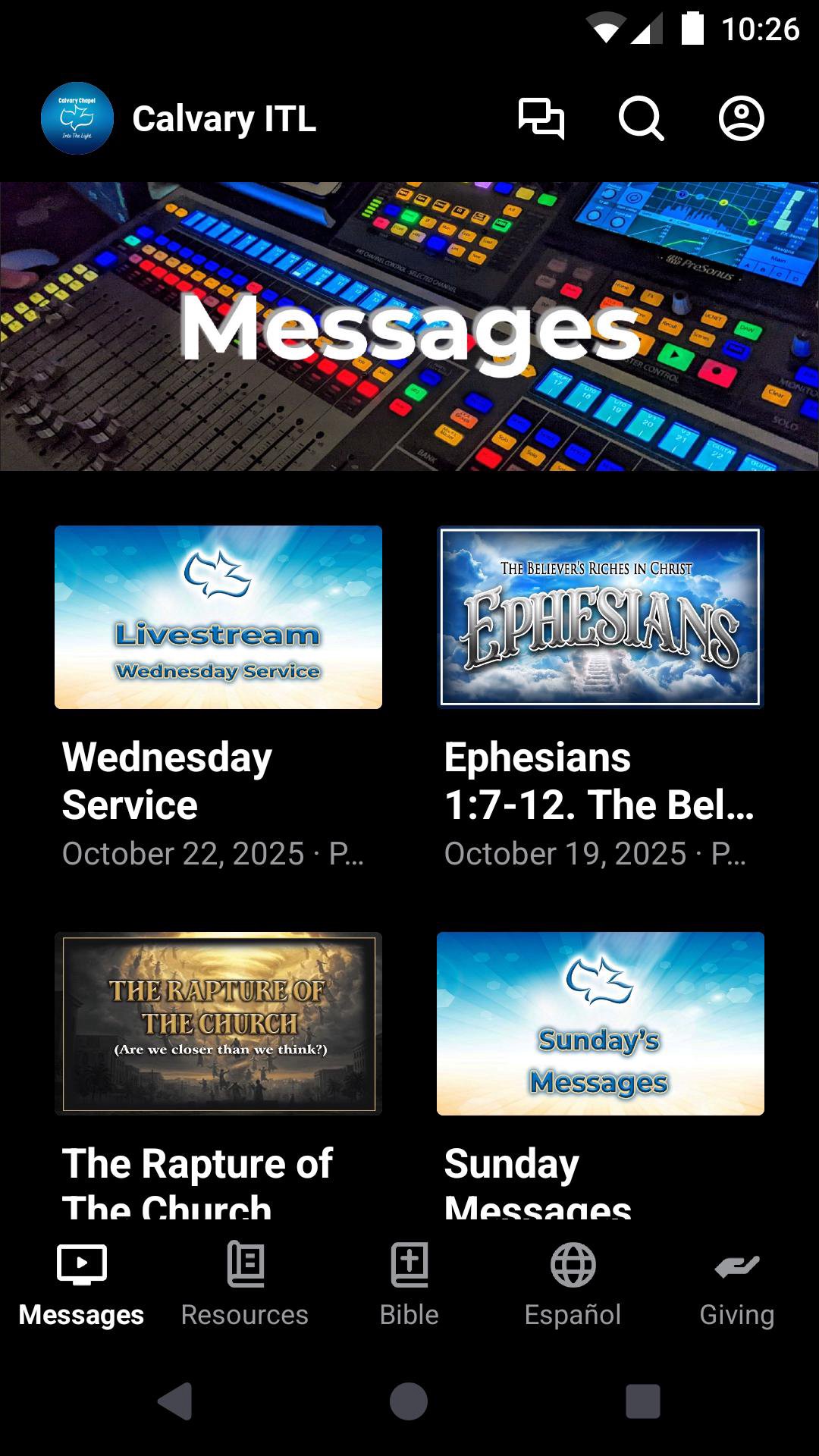
Task: Open the user profile icon
Action: 741,119
